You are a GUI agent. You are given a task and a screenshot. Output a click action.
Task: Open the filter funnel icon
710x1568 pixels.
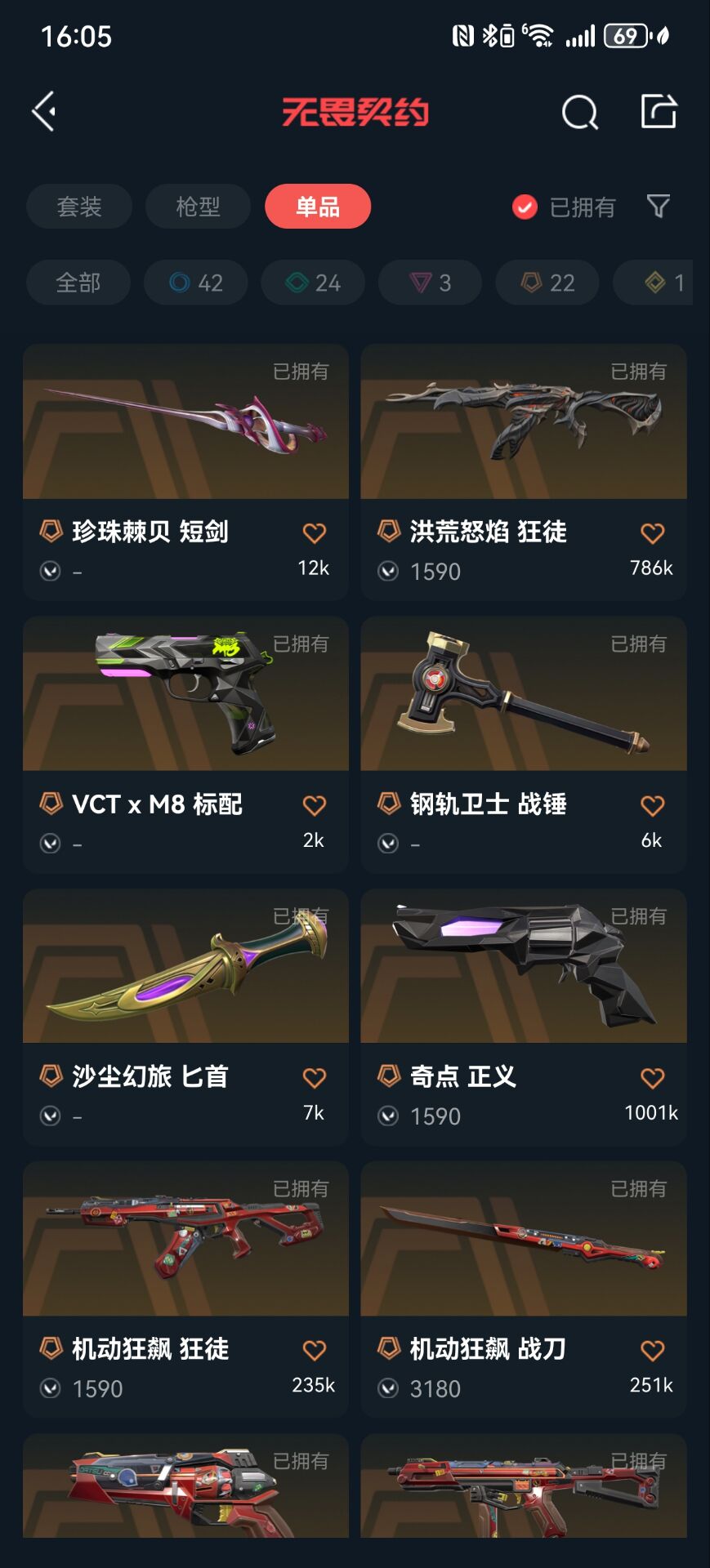click(658, 206)
